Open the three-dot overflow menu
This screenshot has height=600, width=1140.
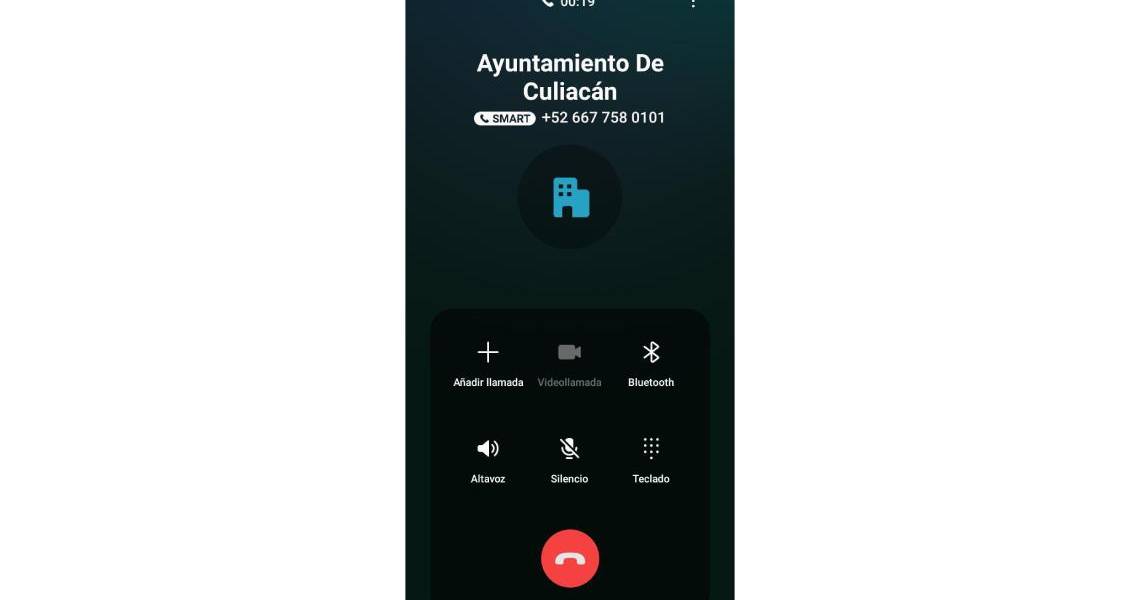[693, 4]
